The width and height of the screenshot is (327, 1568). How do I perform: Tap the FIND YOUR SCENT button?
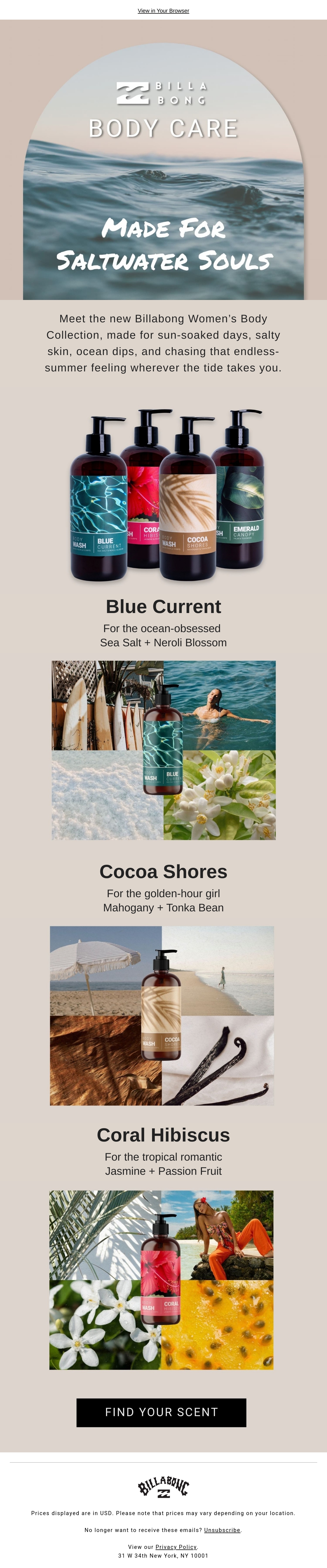(x=161, y=1412)
